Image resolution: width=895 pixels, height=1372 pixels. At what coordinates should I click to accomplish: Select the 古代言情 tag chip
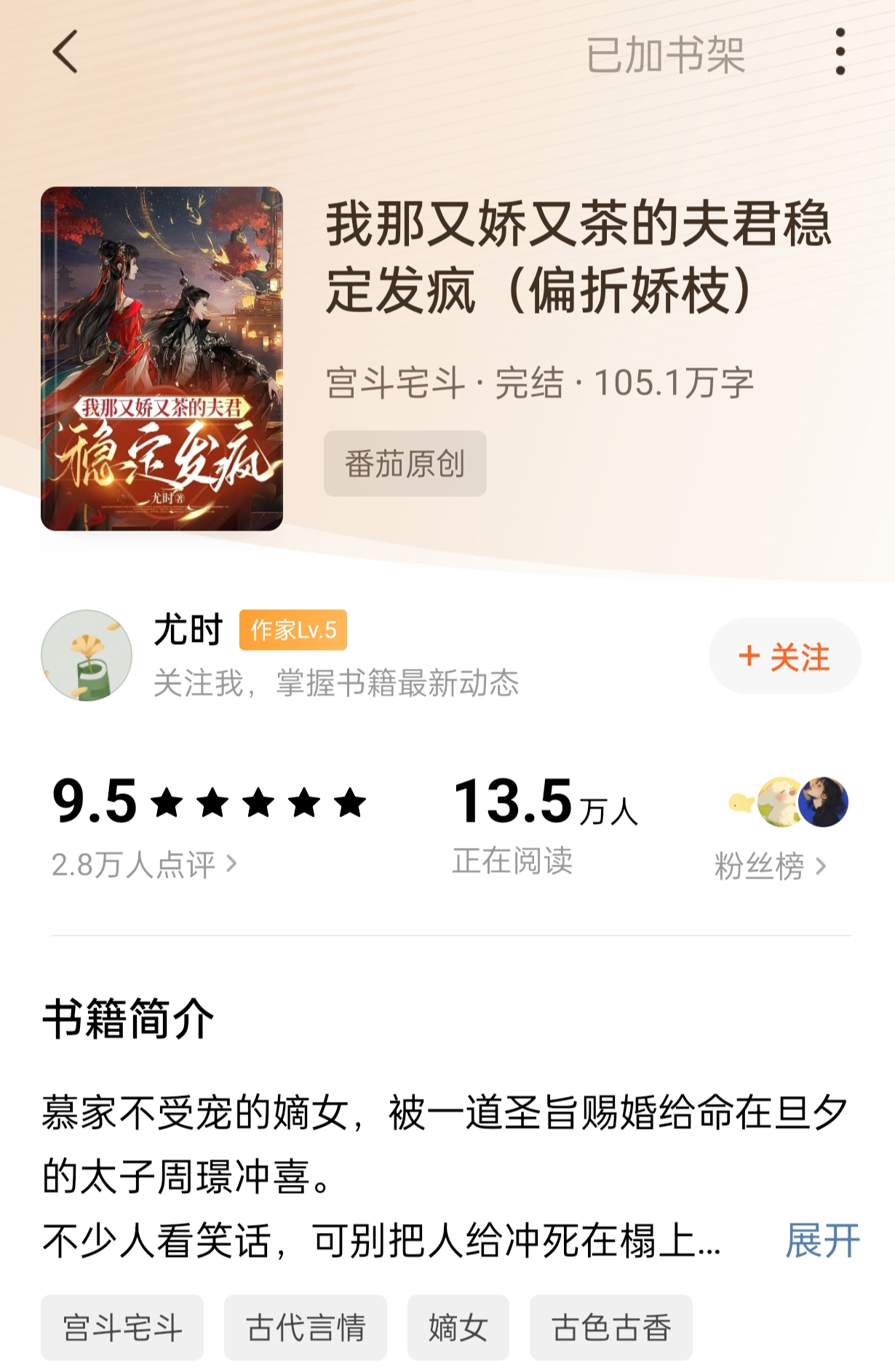pos(306,1328)
